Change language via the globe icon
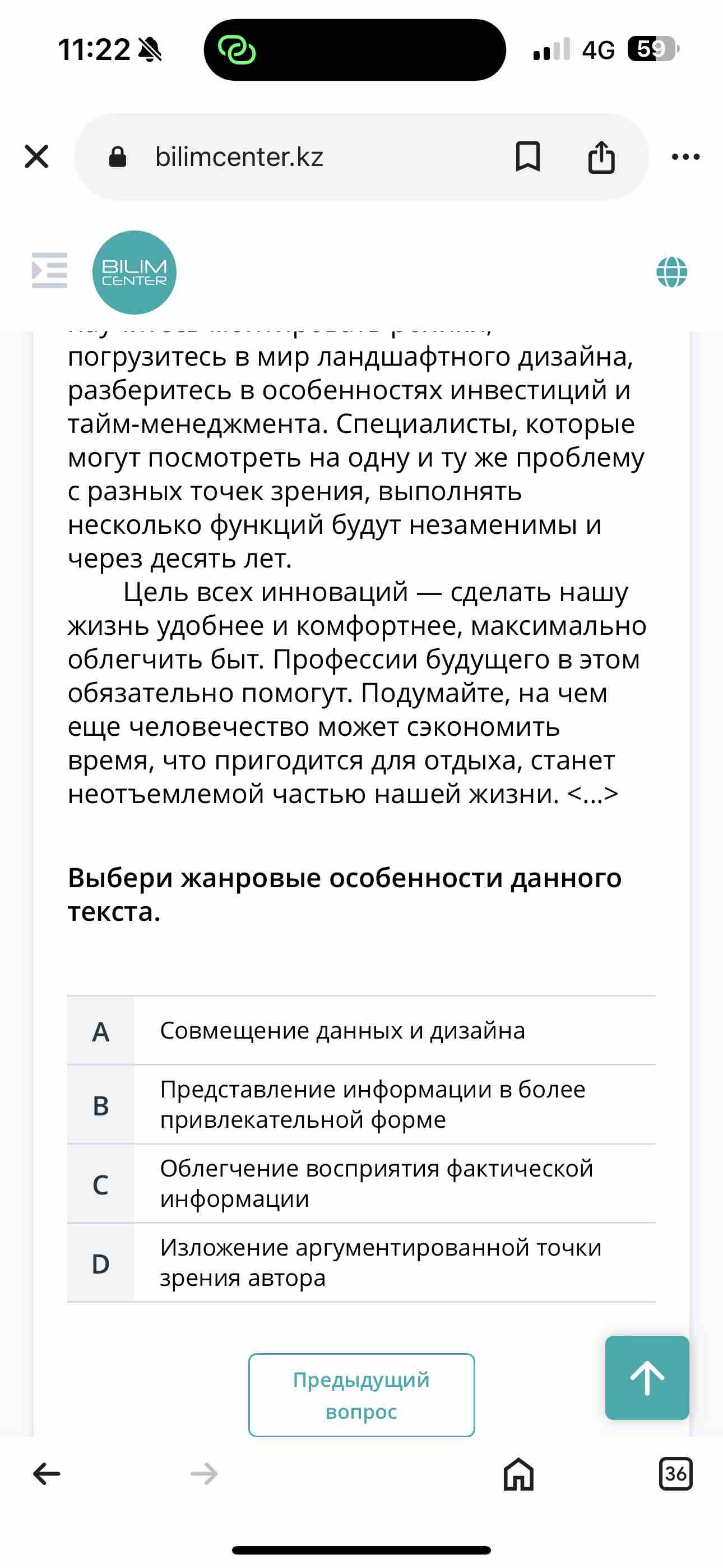Image resolution: width=723 pixels, height=1568 pixels. click(672, 272)
